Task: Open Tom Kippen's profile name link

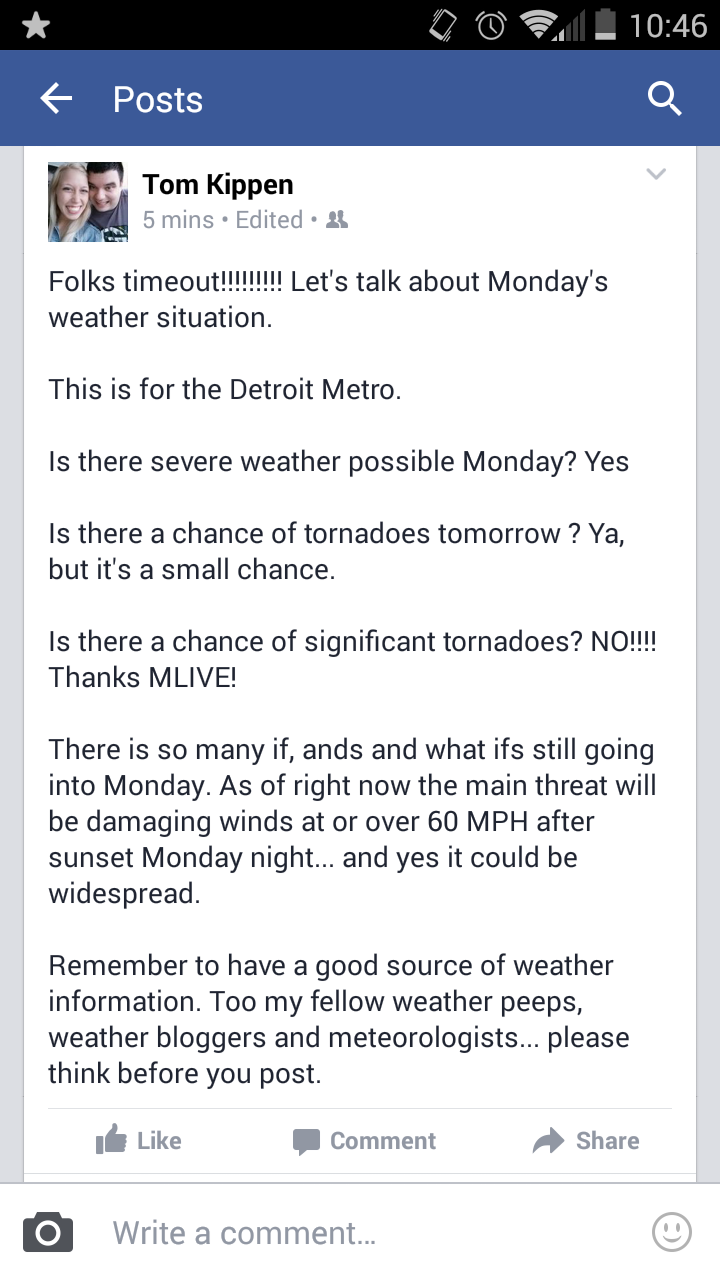Action: coord(218,184)
